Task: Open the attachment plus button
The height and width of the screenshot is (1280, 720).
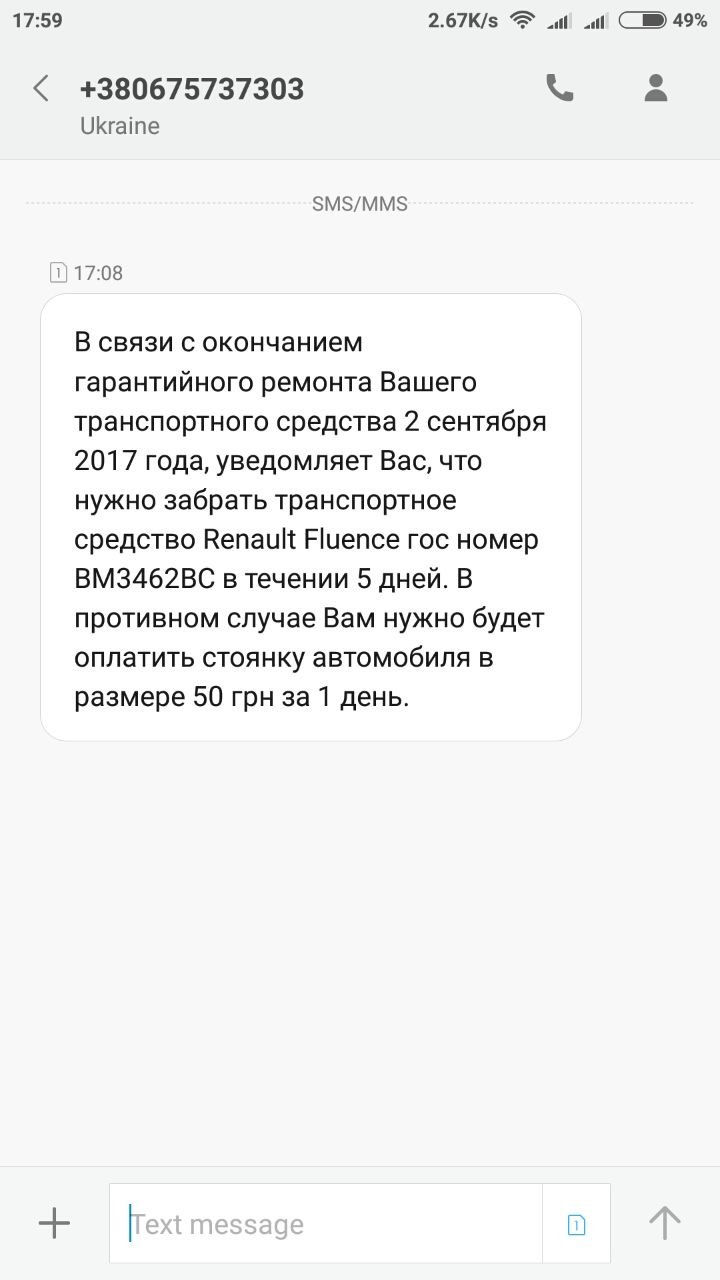Action: click(x=54, y=1223)
